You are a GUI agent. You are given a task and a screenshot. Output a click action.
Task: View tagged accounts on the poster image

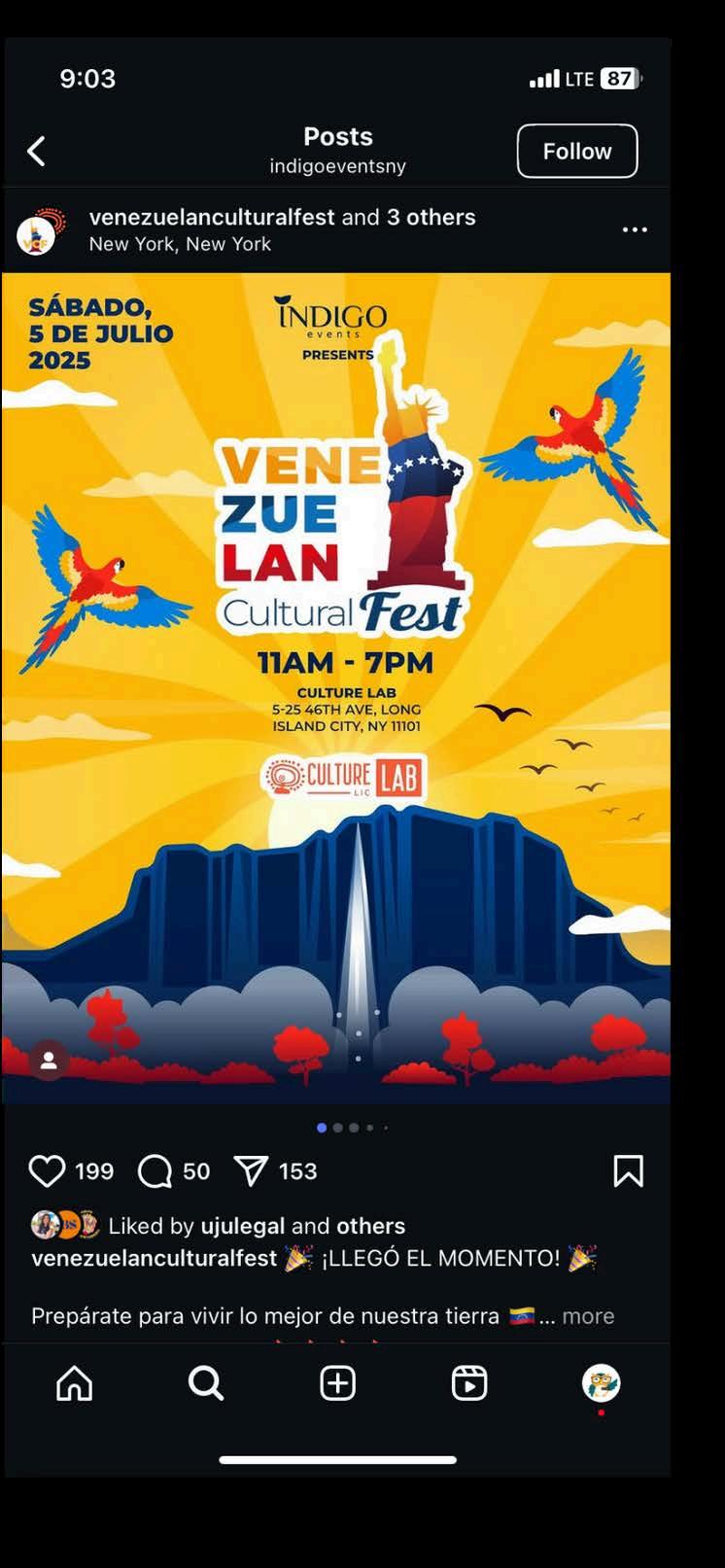pyautogui.click(x=49, y=1061)
